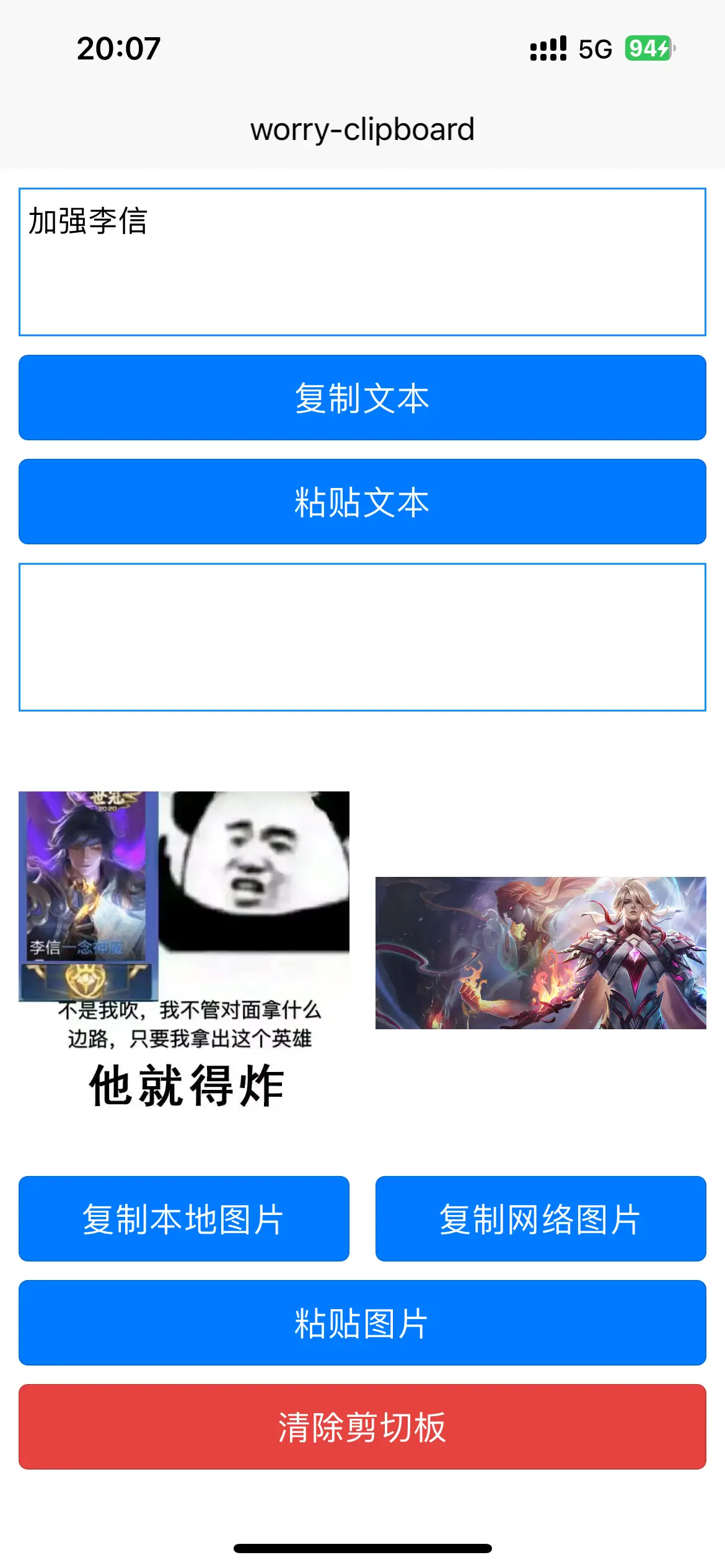
Task: Copy the network image with 复制网络图片
Action: (540, 1219)
